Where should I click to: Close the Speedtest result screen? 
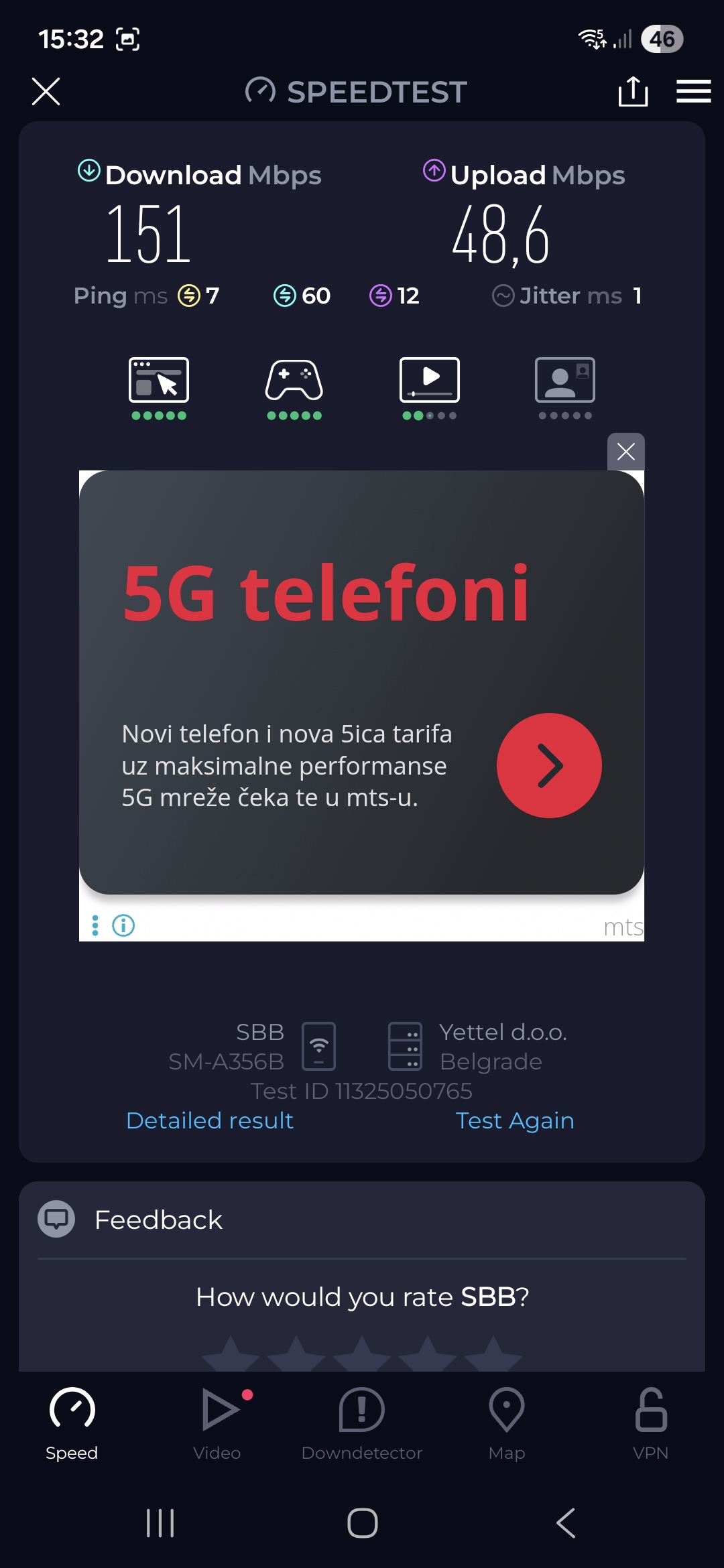(x=46, y=91)
